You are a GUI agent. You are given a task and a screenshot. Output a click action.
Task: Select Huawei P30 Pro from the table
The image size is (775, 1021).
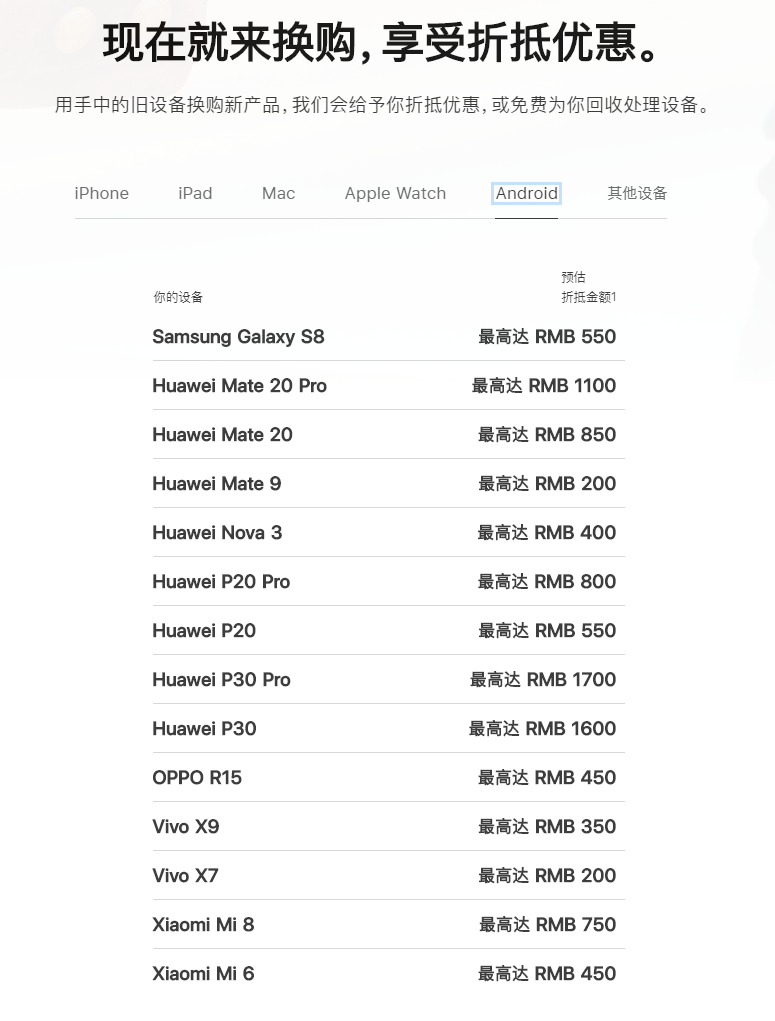pyautogui.click(x=221, y=679)
